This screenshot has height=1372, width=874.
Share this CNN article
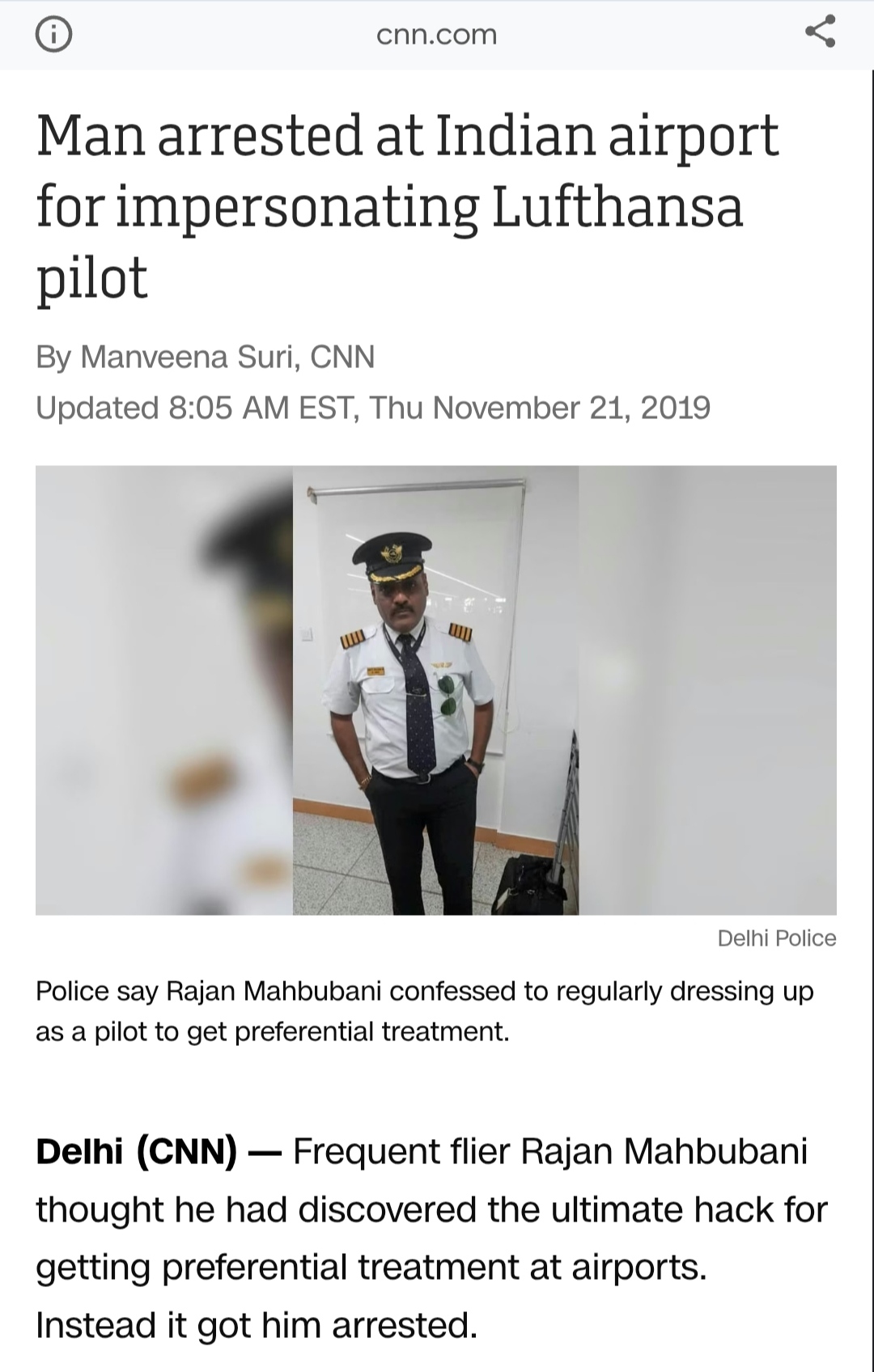[820, 33]
